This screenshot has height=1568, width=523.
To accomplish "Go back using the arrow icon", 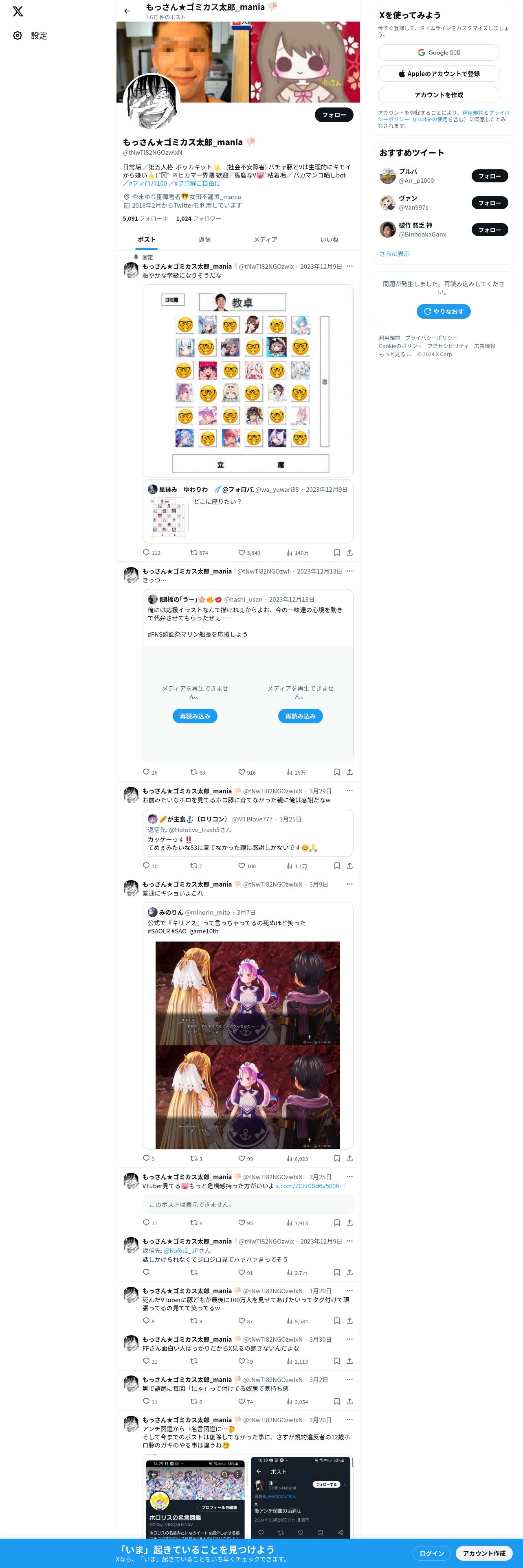I will click(127, 11).
